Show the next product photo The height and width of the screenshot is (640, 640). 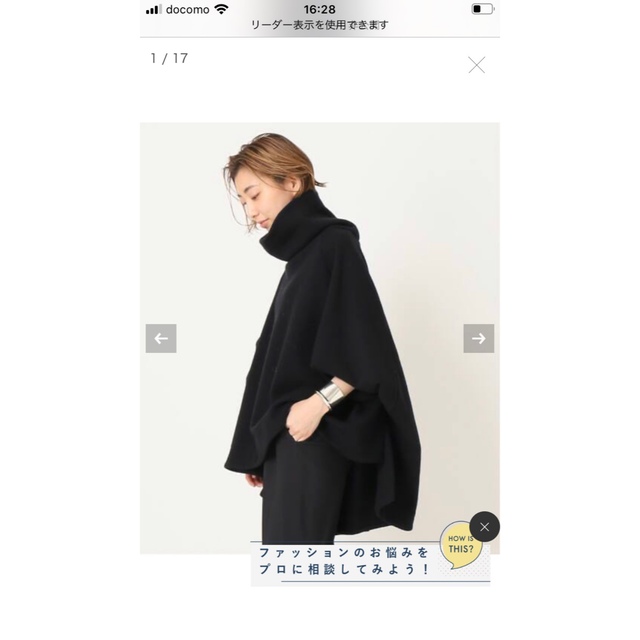[478, 338]
